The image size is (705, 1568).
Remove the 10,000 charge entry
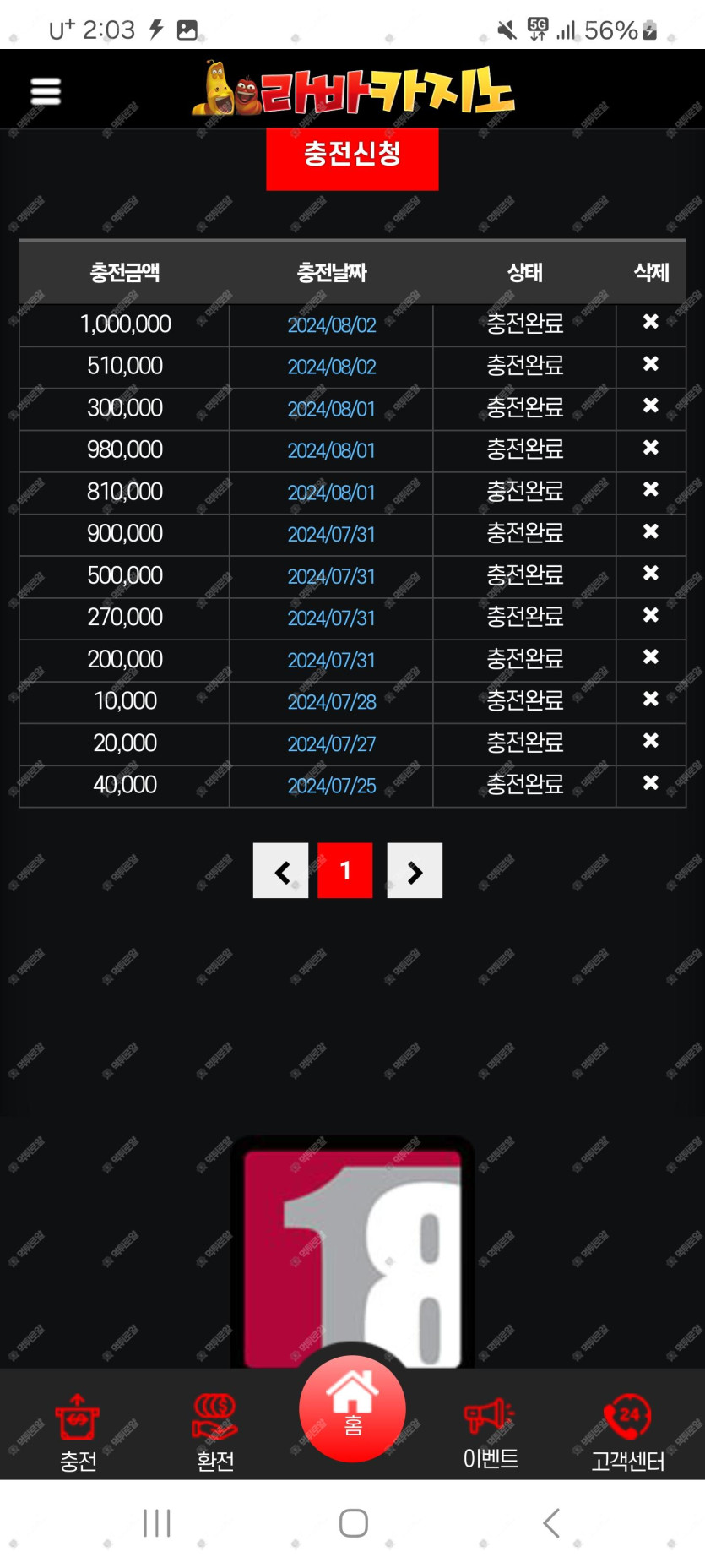pos(650,699)
